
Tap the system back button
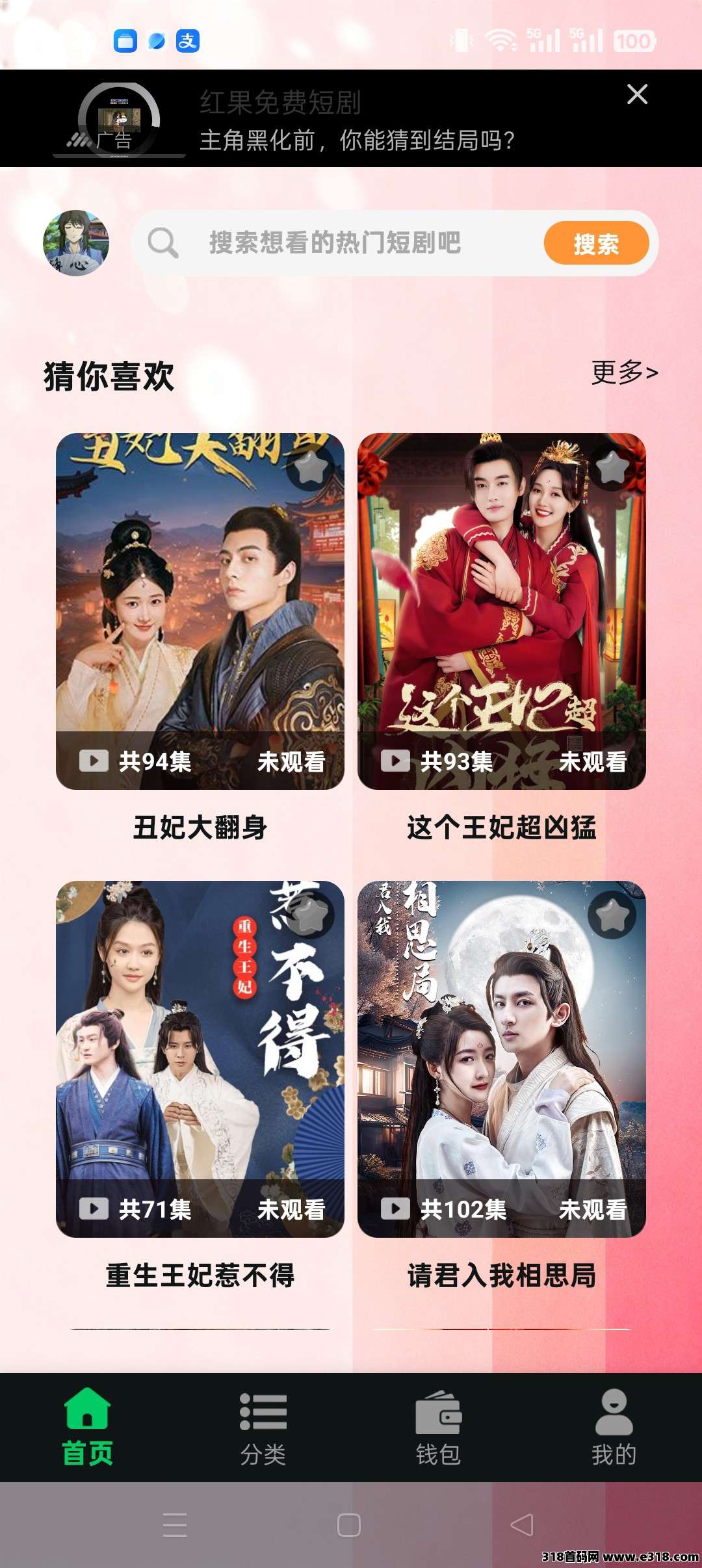(x=522, y=1525)
